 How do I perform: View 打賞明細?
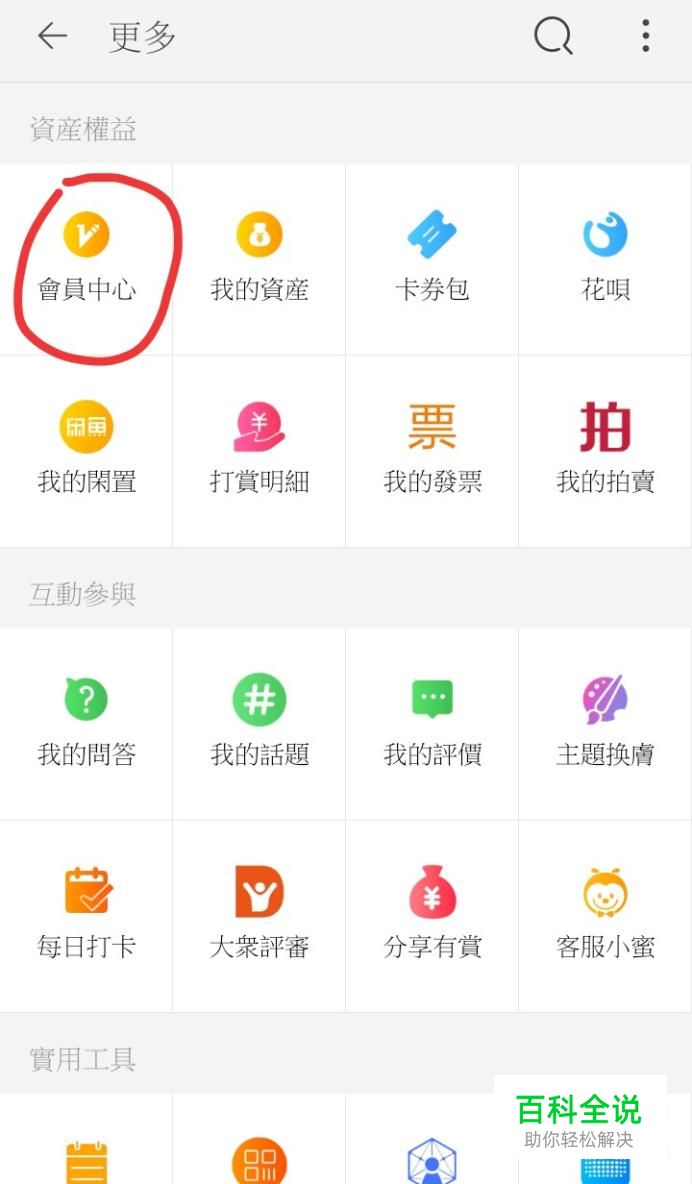tap(259, 451)
